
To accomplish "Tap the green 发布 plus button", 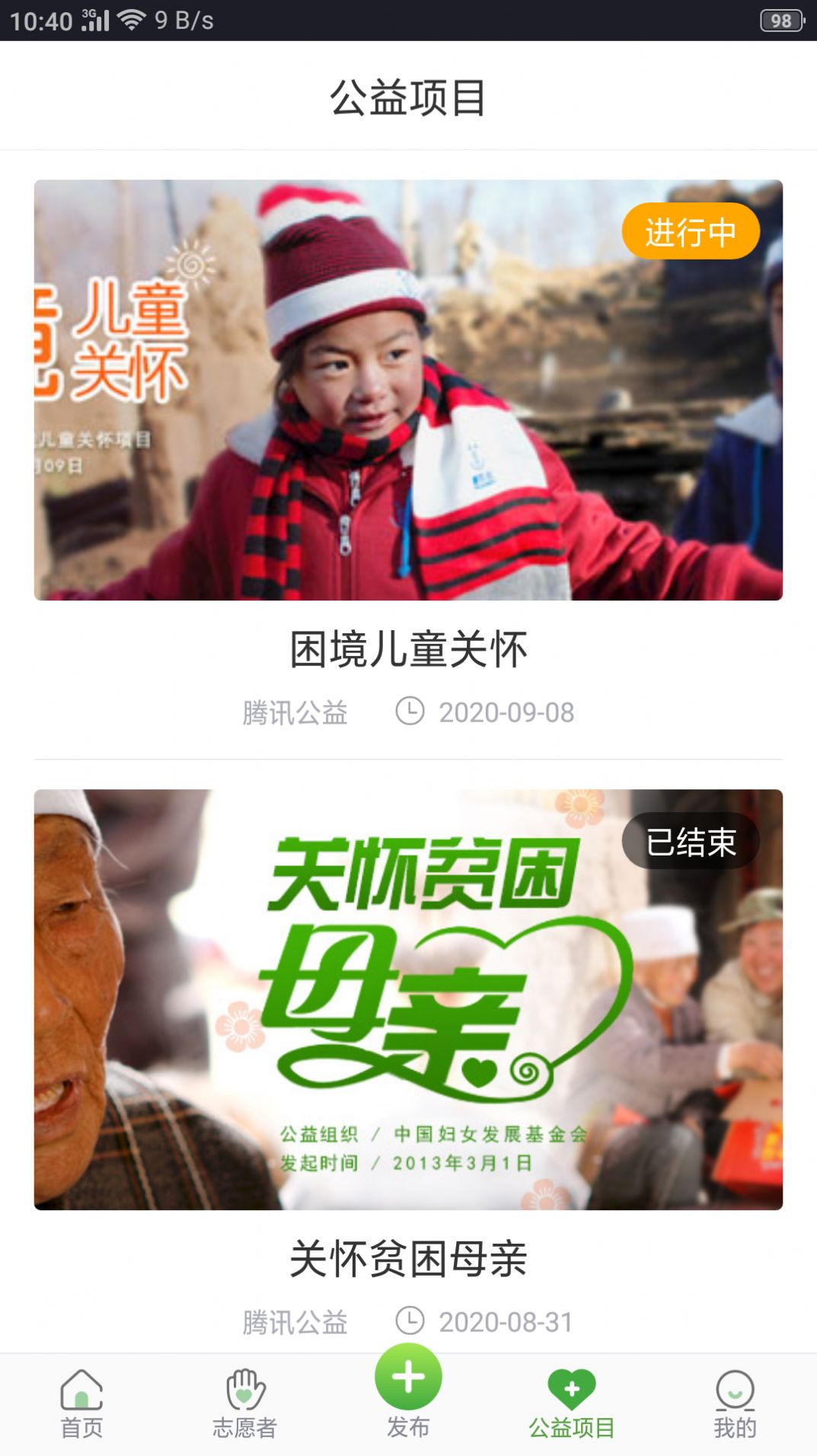I will pyautogui.click(x=408, y=1377).
